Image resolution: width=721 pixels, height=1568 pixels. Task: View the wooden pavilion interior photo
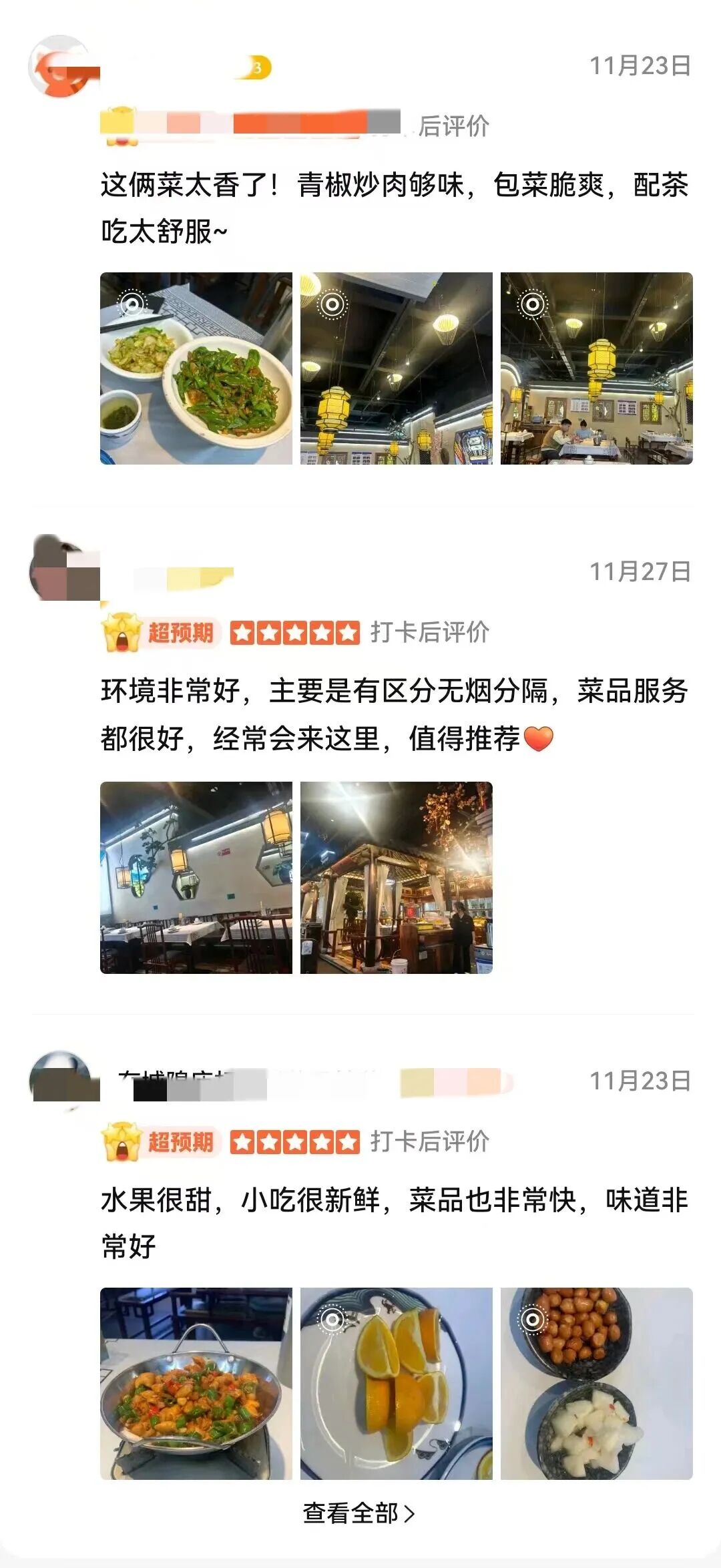pos(397,878)
